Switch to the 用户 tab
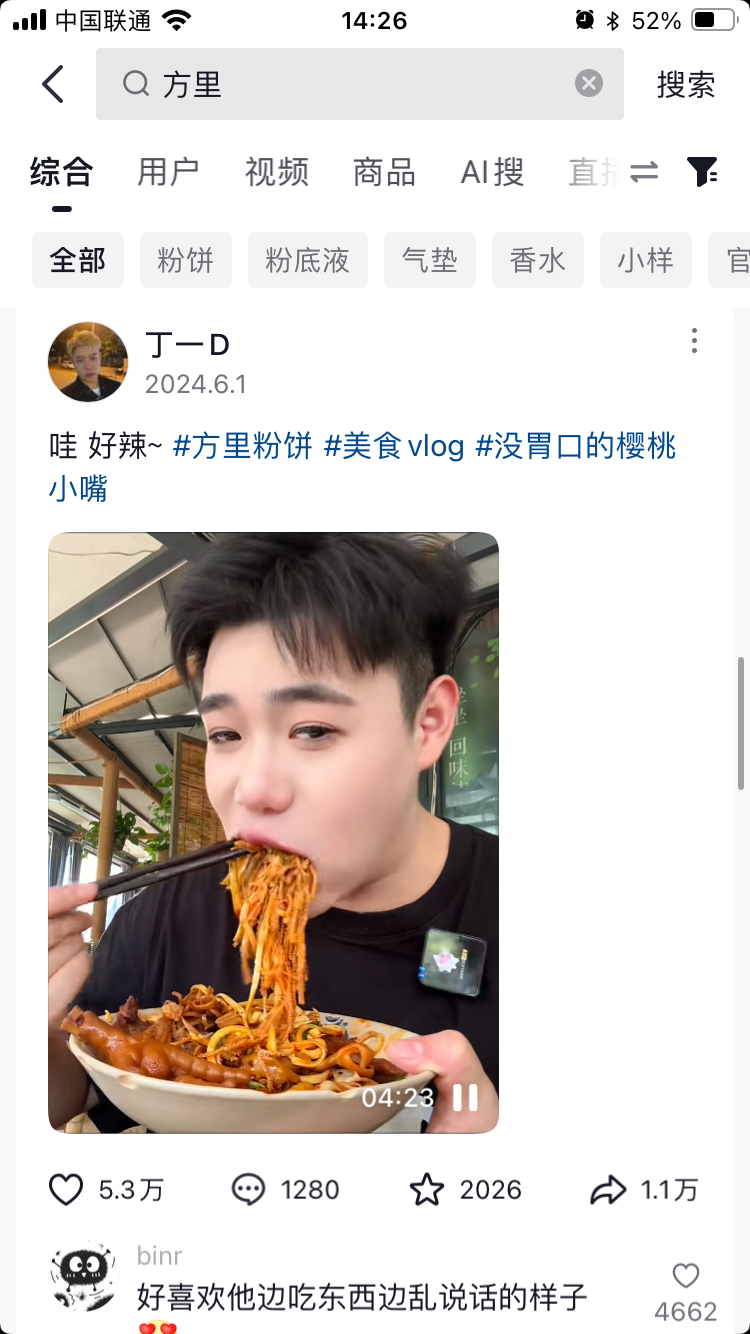 pos(168,172)
